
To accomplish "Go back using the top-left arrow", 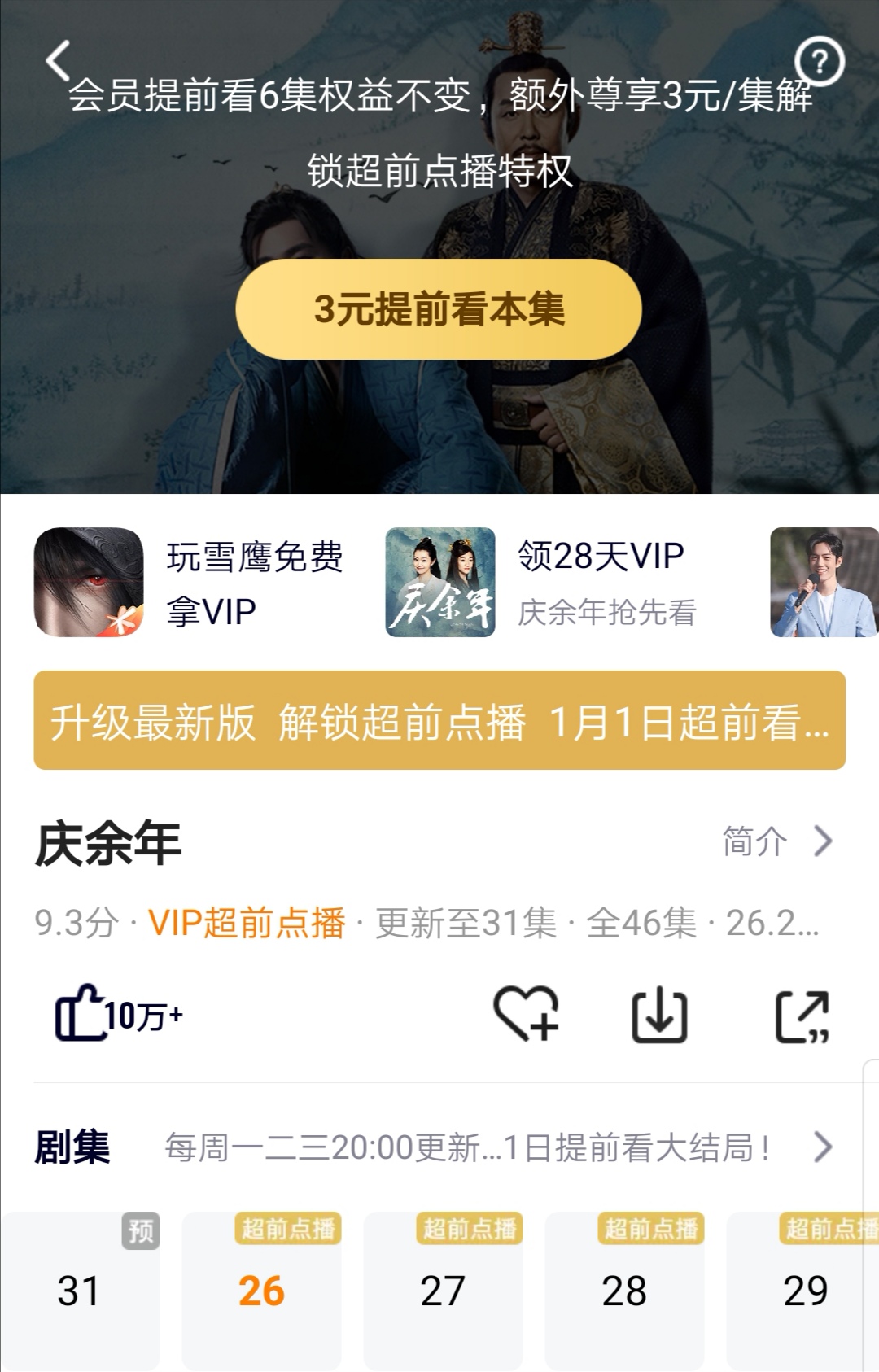I will pyautogui.click(x=59, y=60).
